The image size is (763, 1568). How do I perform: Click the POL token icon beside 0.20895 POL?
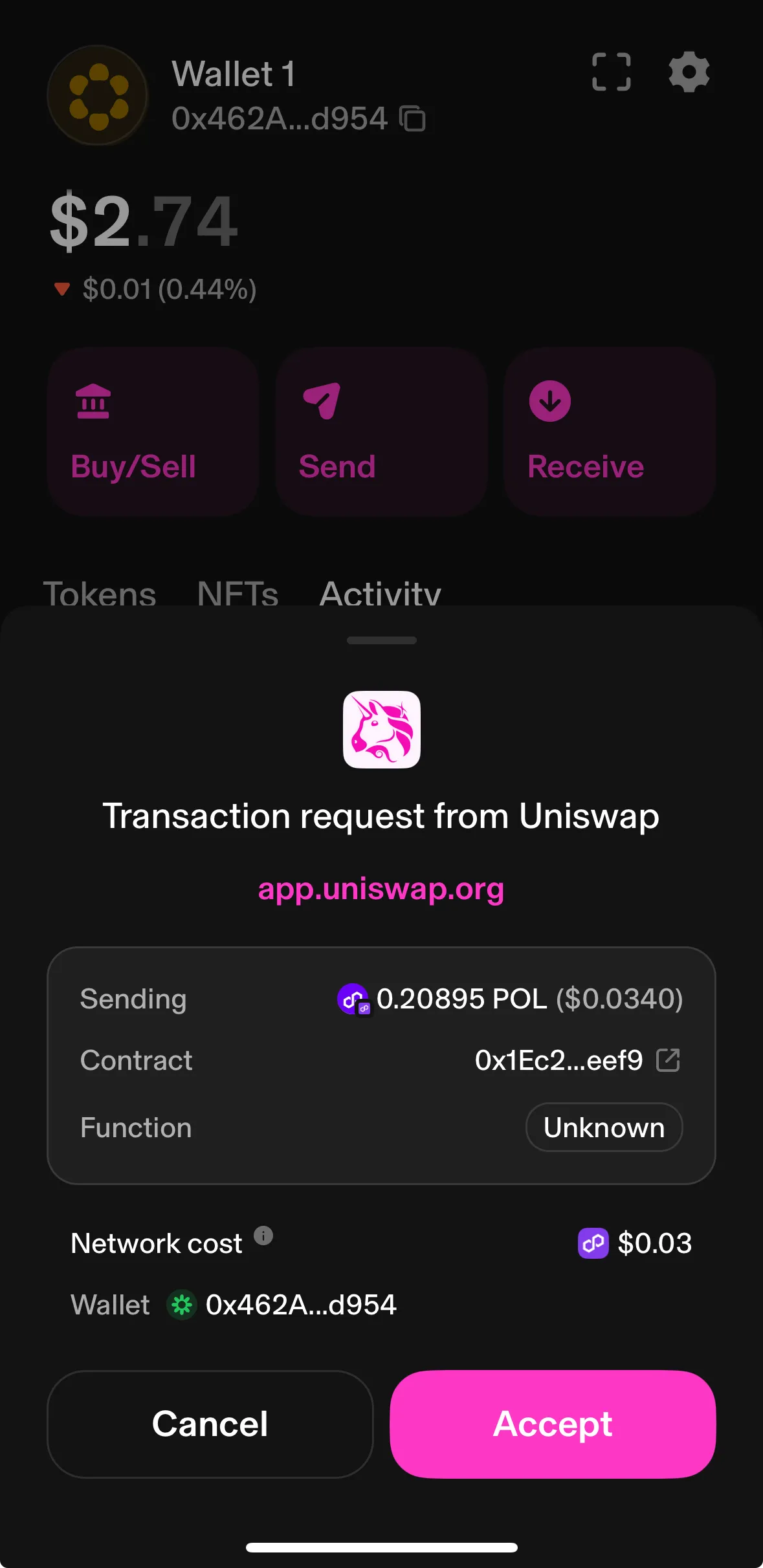[351, 998]
